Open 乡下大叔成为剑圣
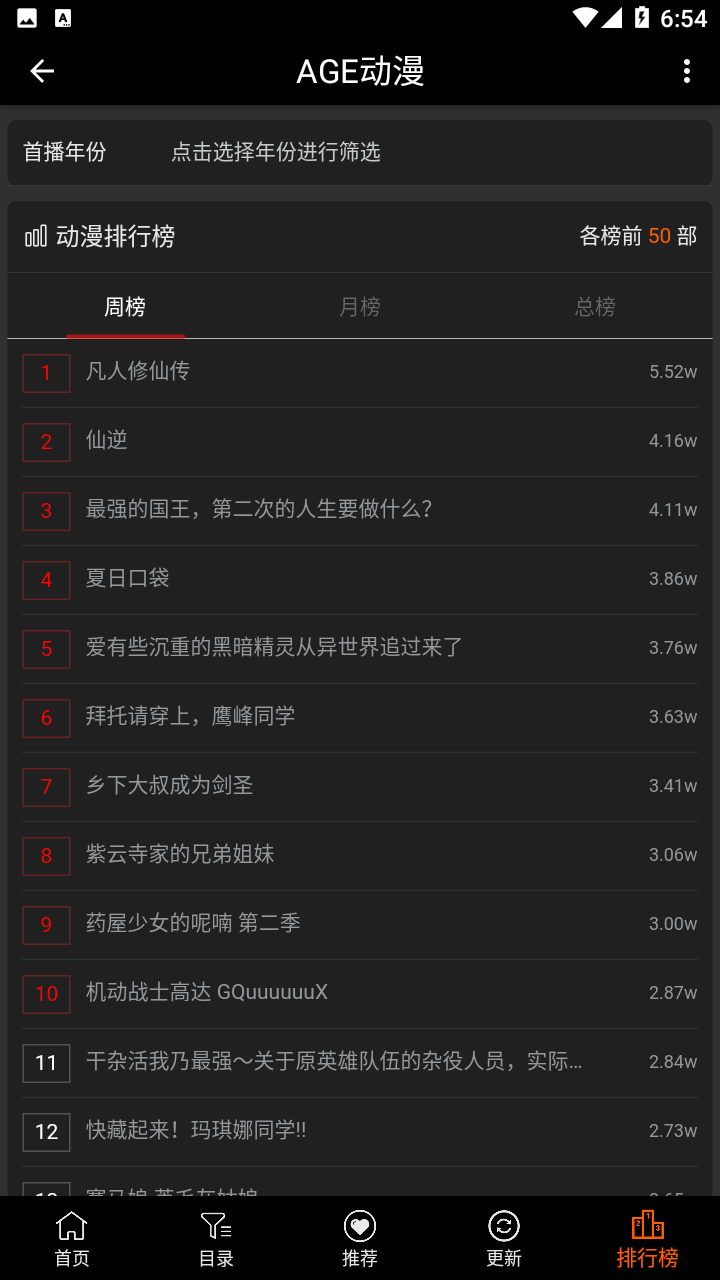 [360, 787]
